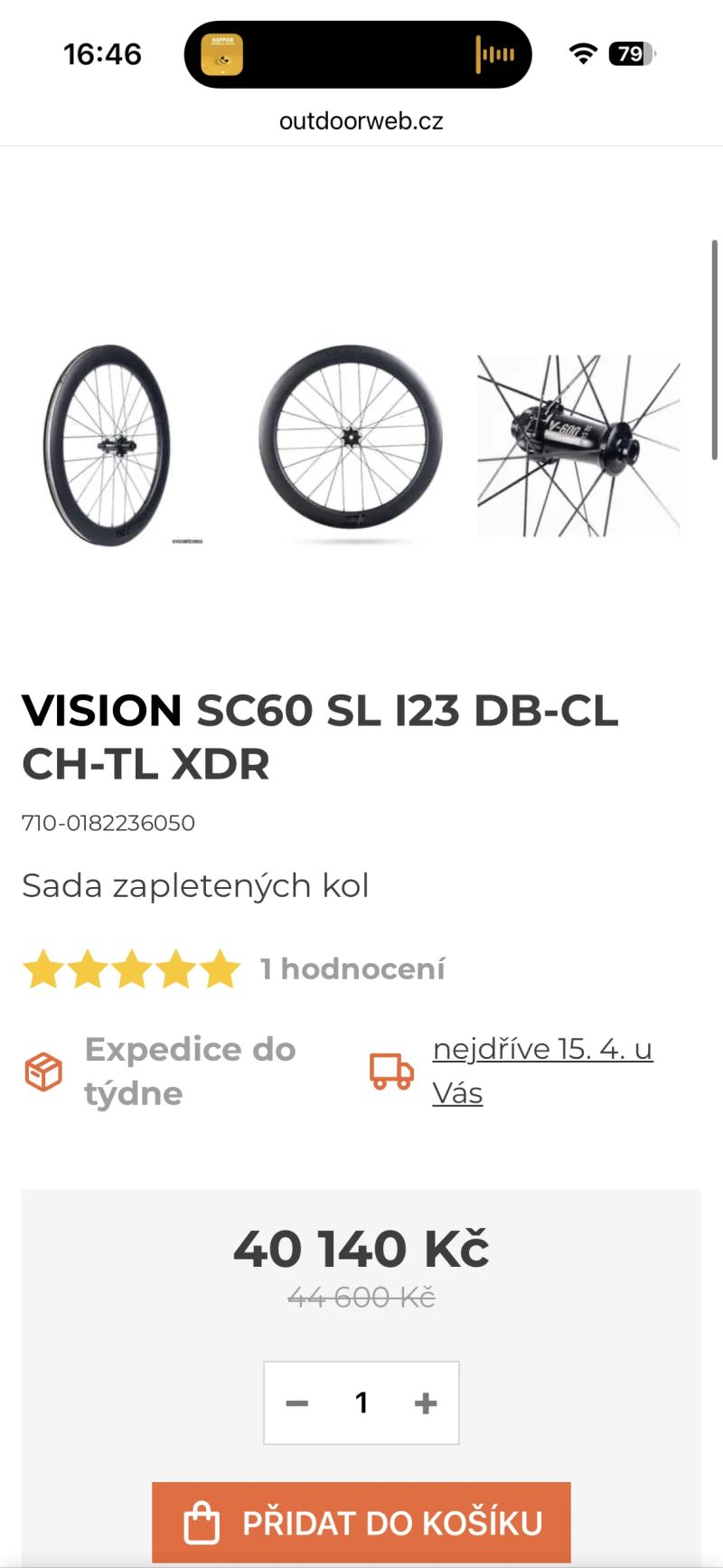This screenshot has width=723, height=1568.
Task: Click the quantity field showing 1
Action: click(361, 1403)
